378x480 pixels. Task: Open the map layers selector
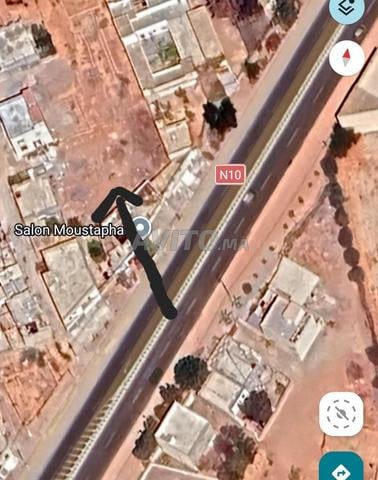pos(347,7)
